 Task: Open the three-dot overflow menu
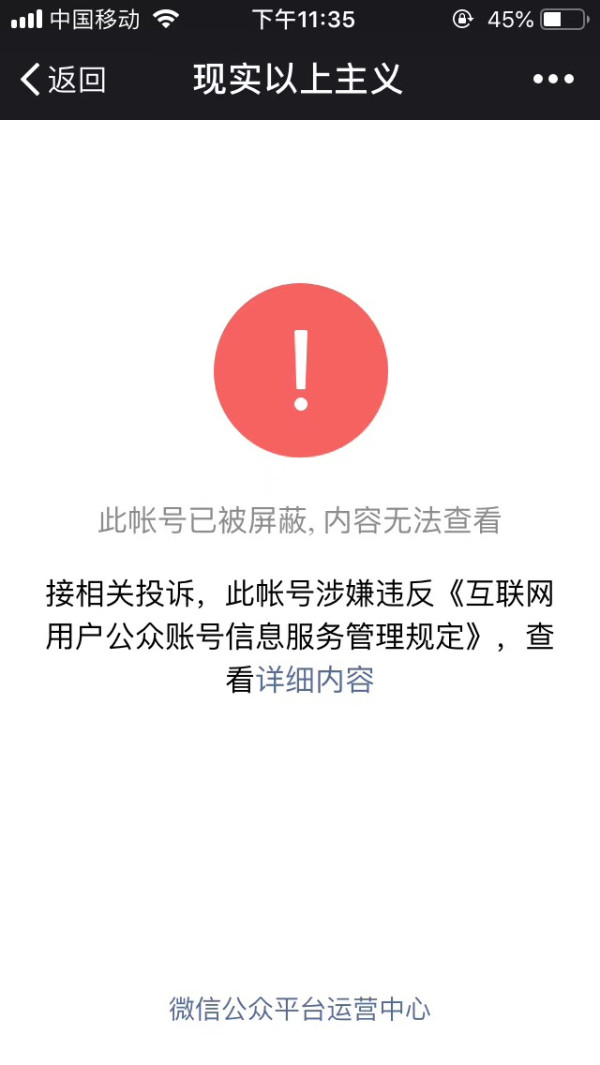tap(553, 79)
